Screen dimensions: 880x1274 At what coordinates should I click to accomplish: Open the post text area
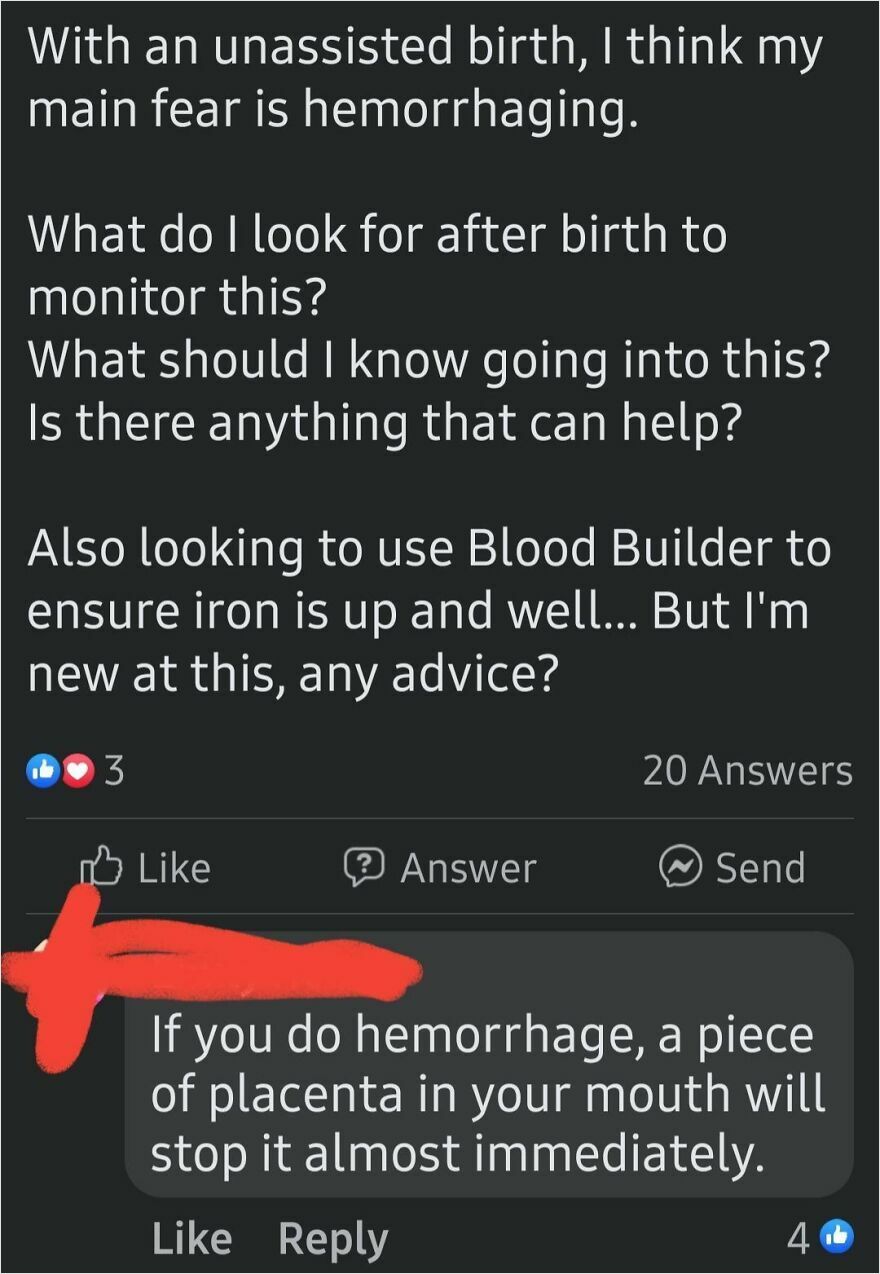(430, 360)
